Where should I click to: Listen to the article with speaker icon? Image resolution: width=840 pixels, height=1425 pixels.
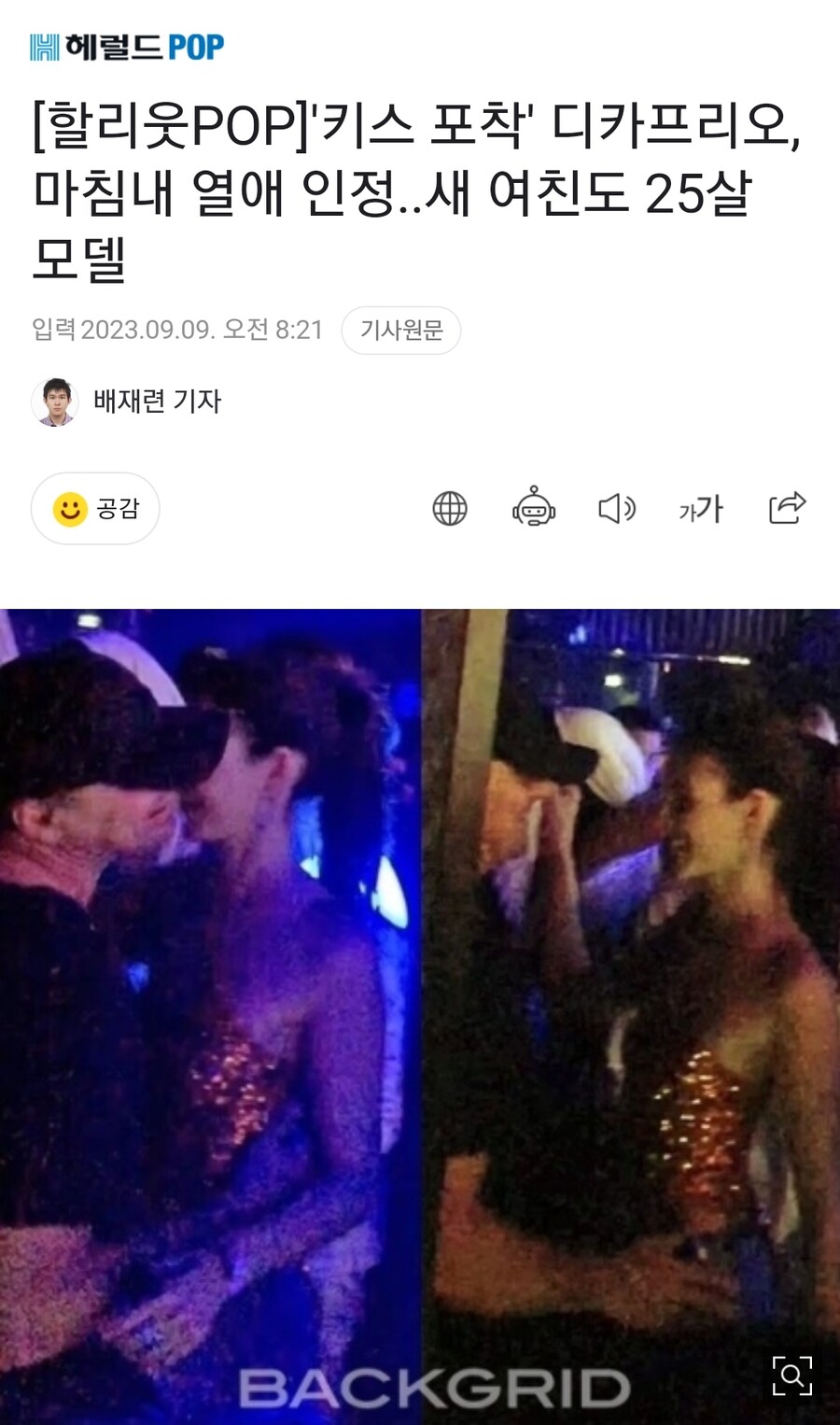pos(617,509)
